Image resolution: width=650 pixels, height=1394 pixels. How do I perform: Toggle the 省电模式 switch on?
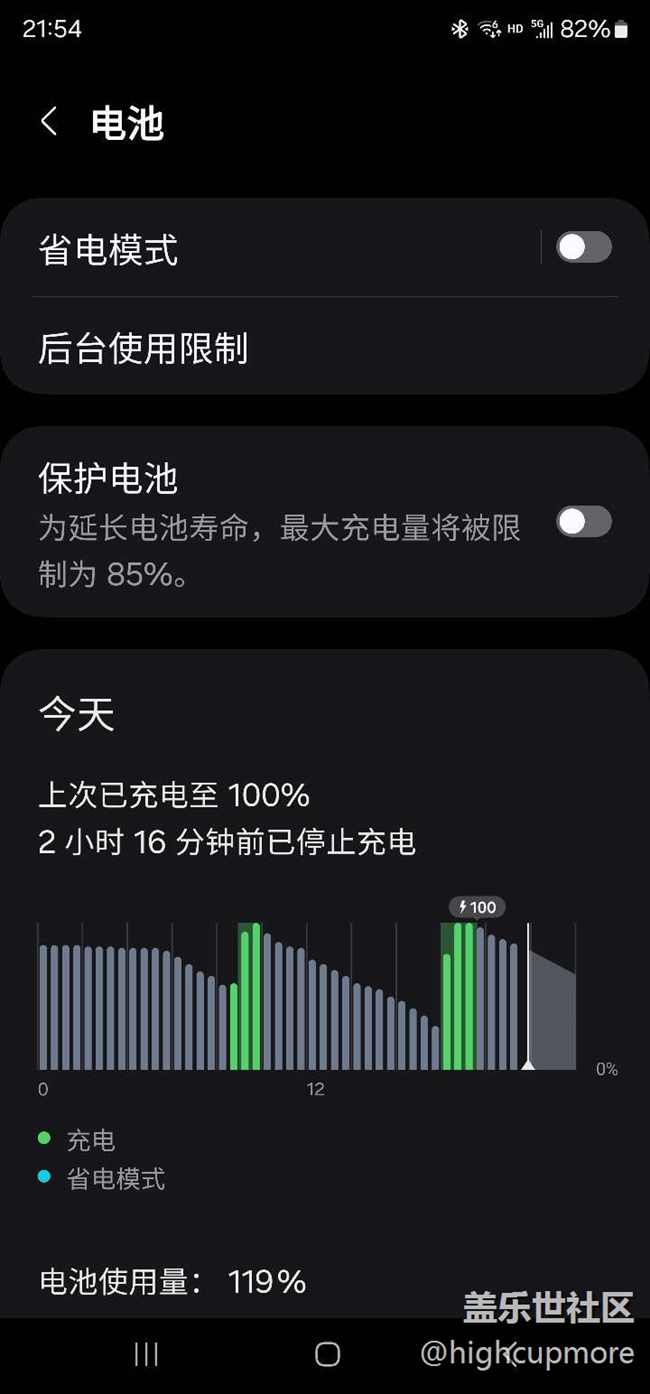(583, 247)
